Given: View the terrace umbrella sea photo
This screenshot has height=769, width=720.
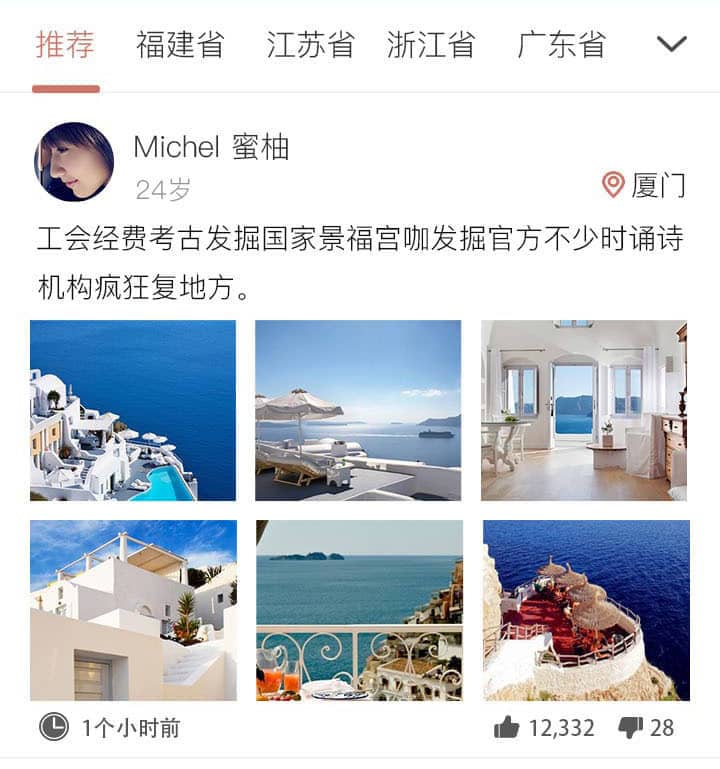Looking at the screenshot, I should click(358, 410).
